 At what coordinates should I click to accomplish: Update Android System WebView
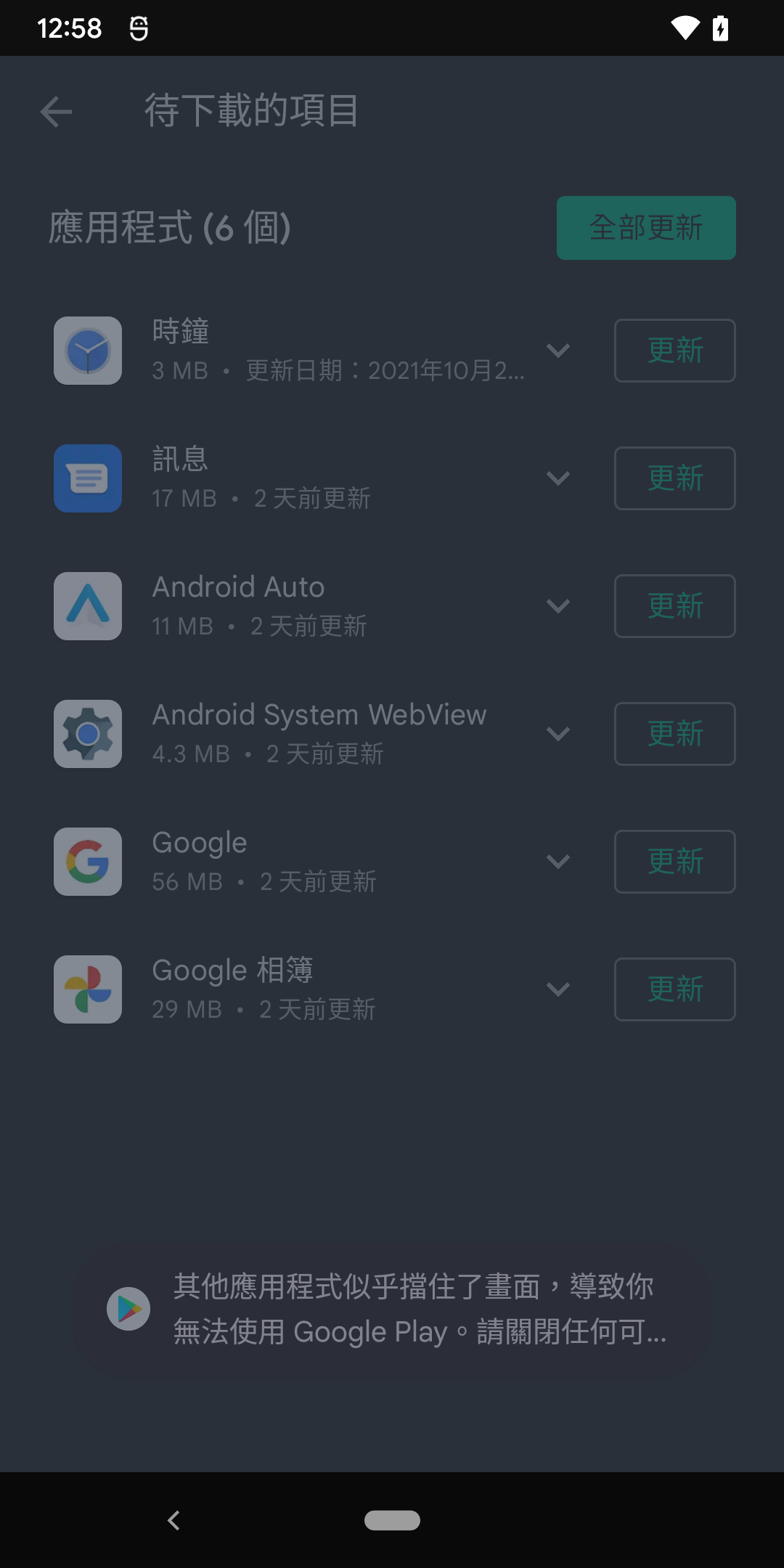point(675,734)
